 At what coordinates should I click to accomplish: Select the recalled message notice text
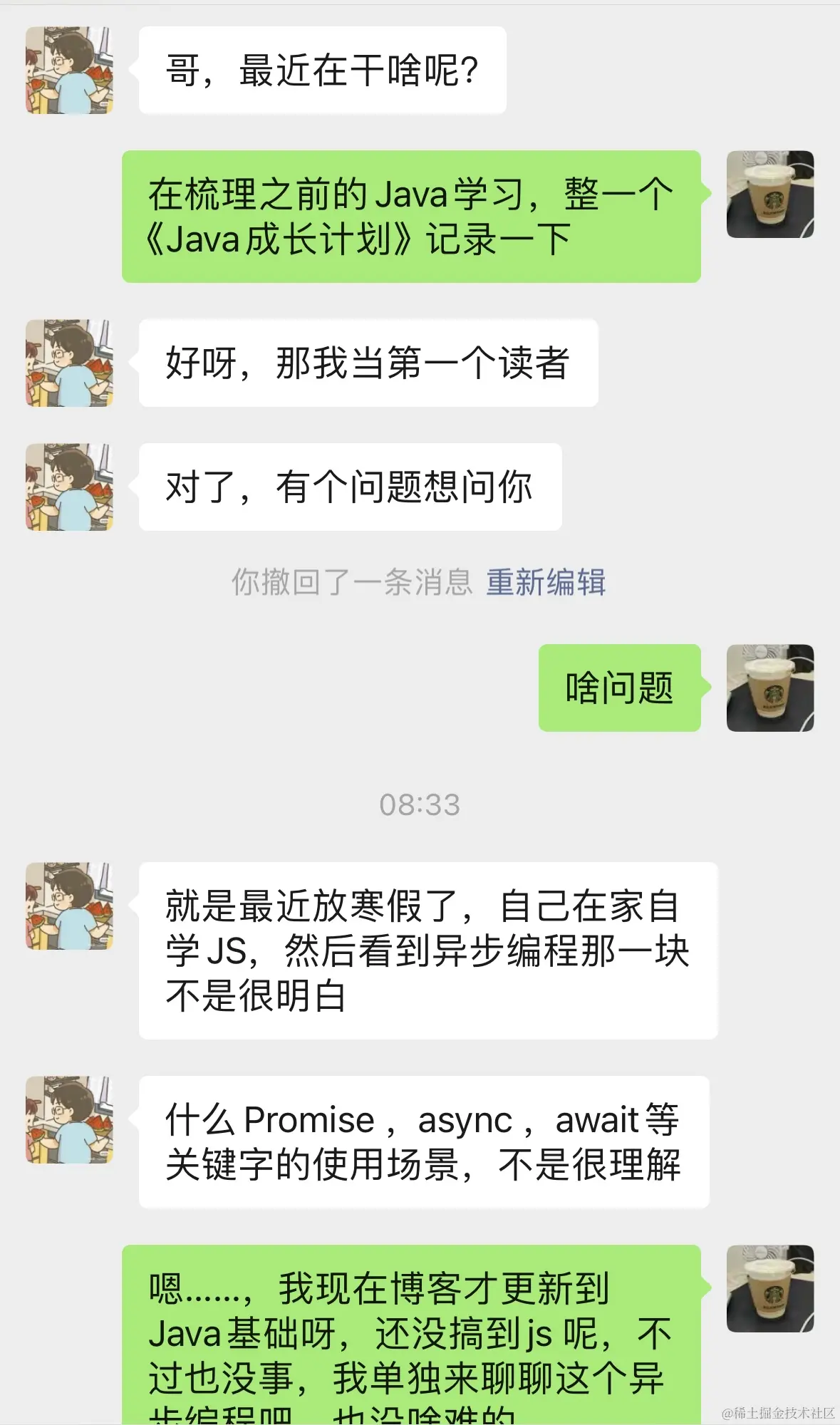coord(353,583)
